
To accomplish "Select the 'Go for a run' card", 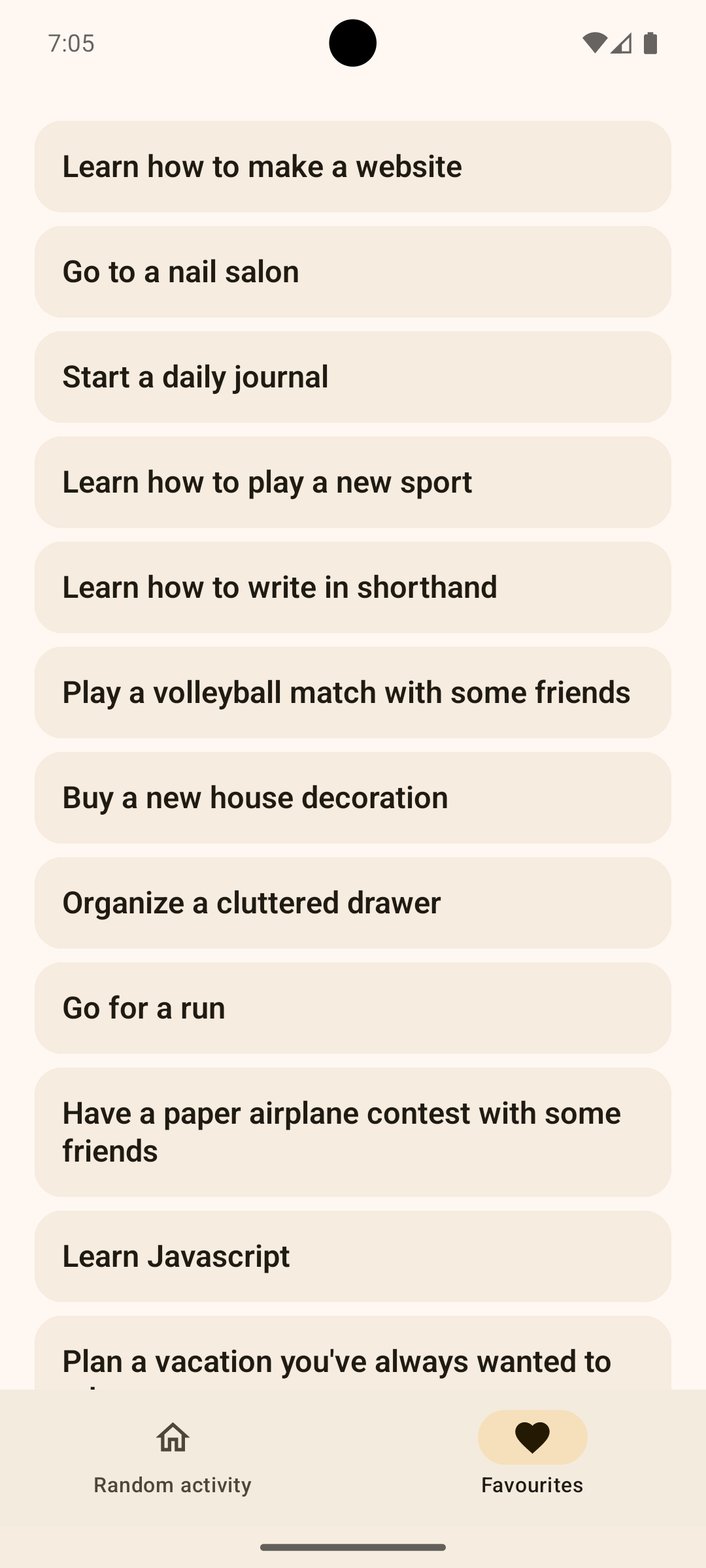I will pyautogui.click(x=353, y=1008).
